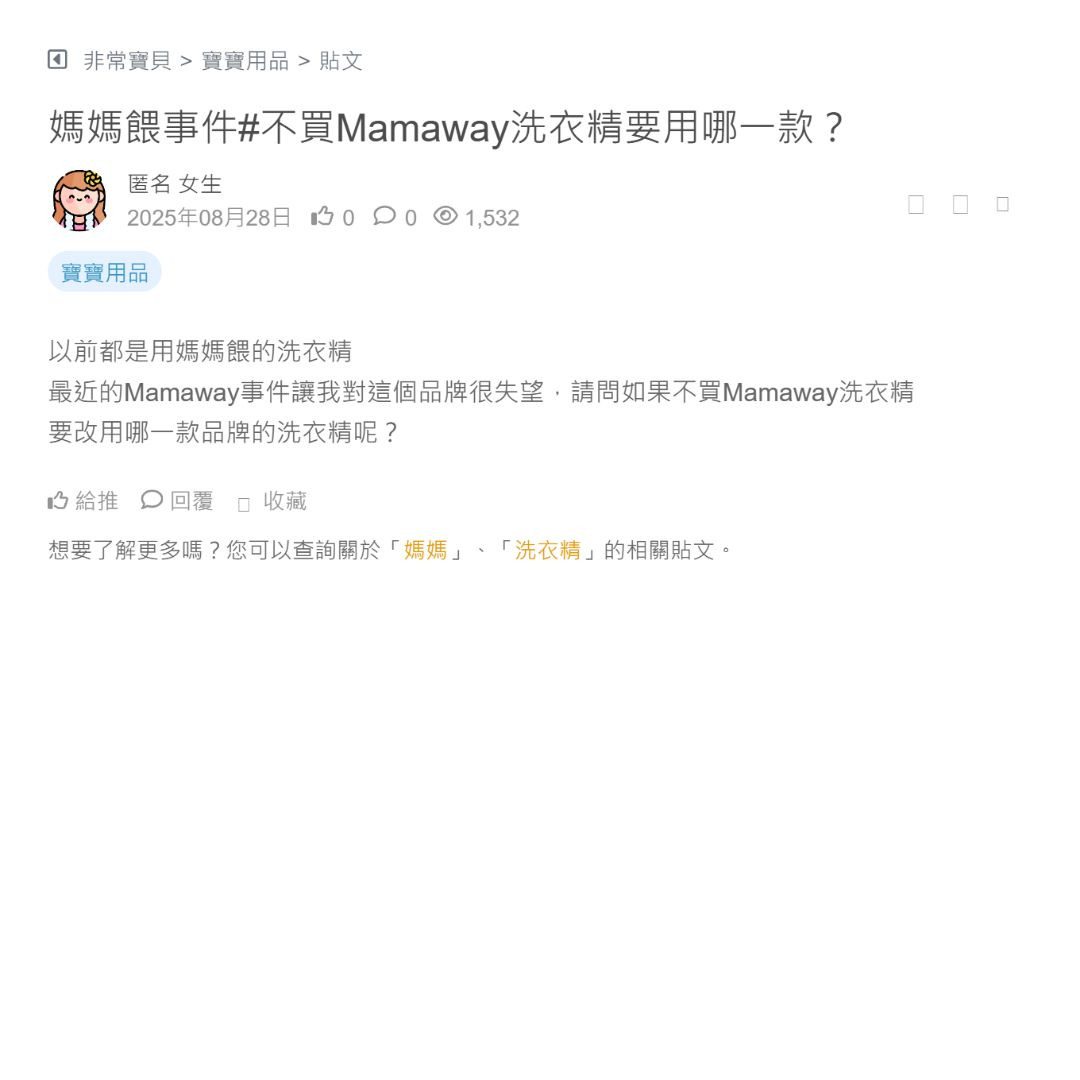
Task: Reply to the post with 回覆
Action: 178,501
